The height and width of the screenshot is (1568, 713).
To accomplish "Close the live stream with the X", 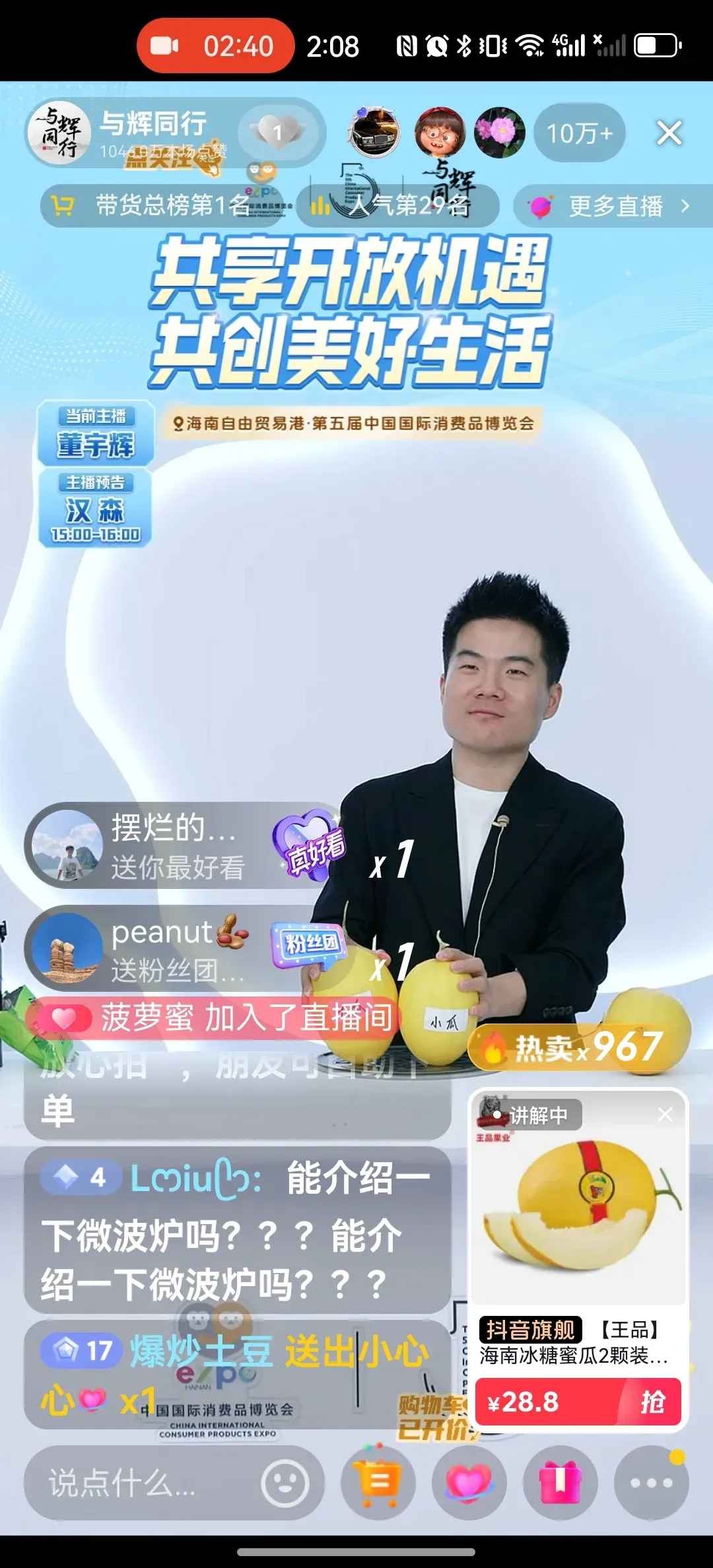I will coord(669,133).
